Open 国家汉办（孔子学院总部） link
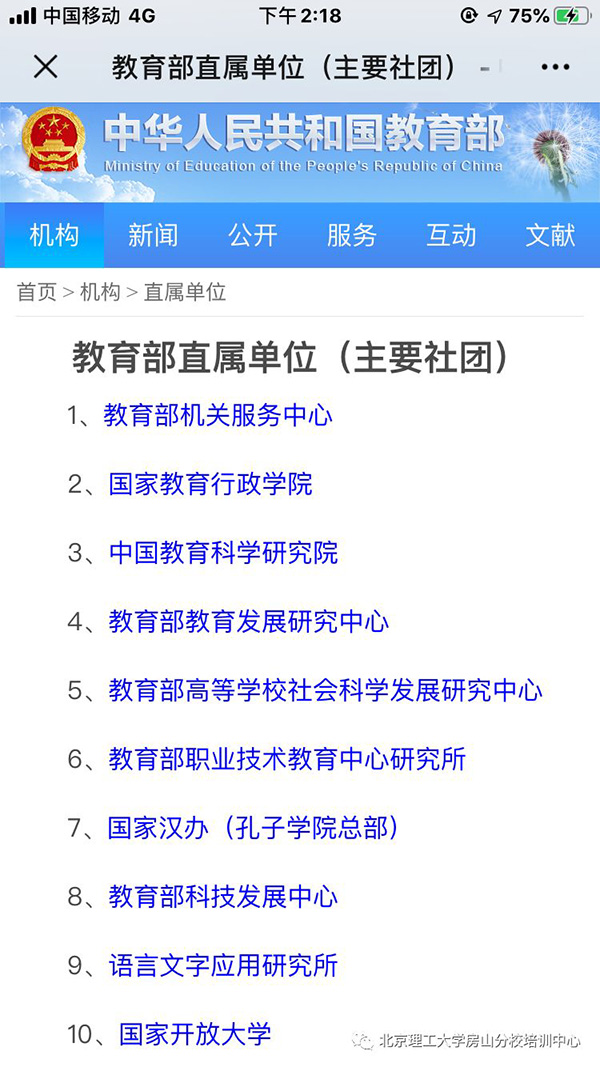This screenshot has width=600, height=1067. [x=253, y=828]
